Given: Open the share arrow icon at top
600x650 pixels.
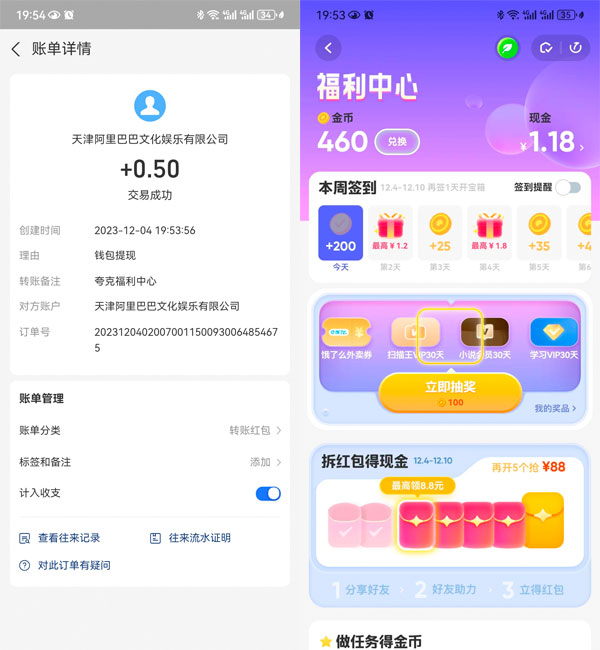Looking at the screenshot, I should point(546,48).
